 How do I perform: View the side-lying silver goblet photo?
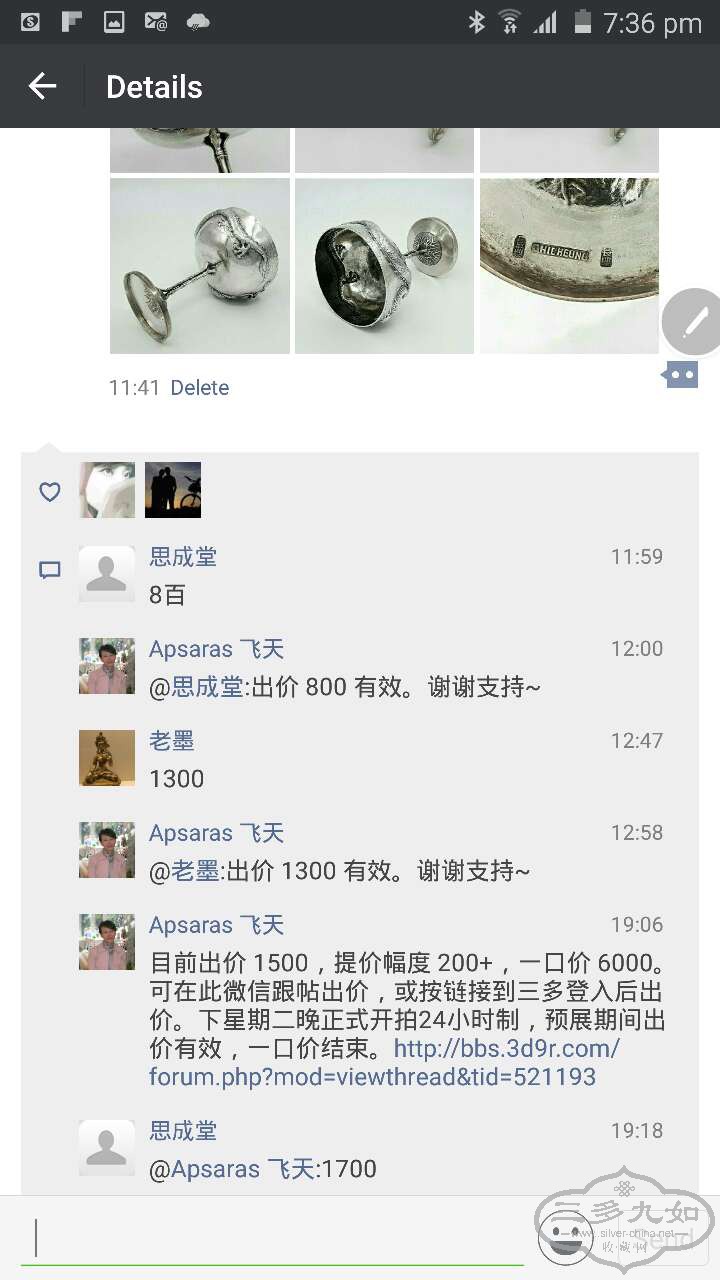pos(200,265)
